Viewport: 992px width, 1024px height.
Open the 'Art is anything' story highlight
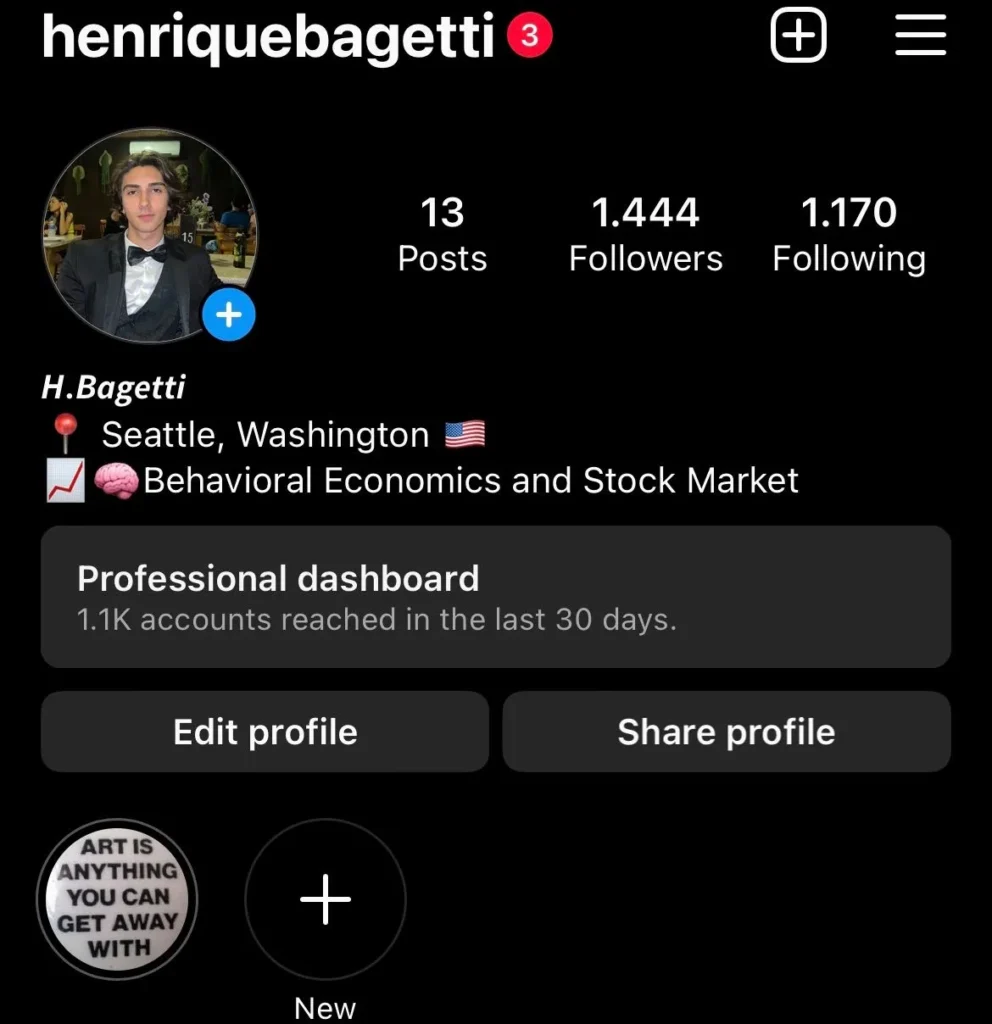pos(118,897)
